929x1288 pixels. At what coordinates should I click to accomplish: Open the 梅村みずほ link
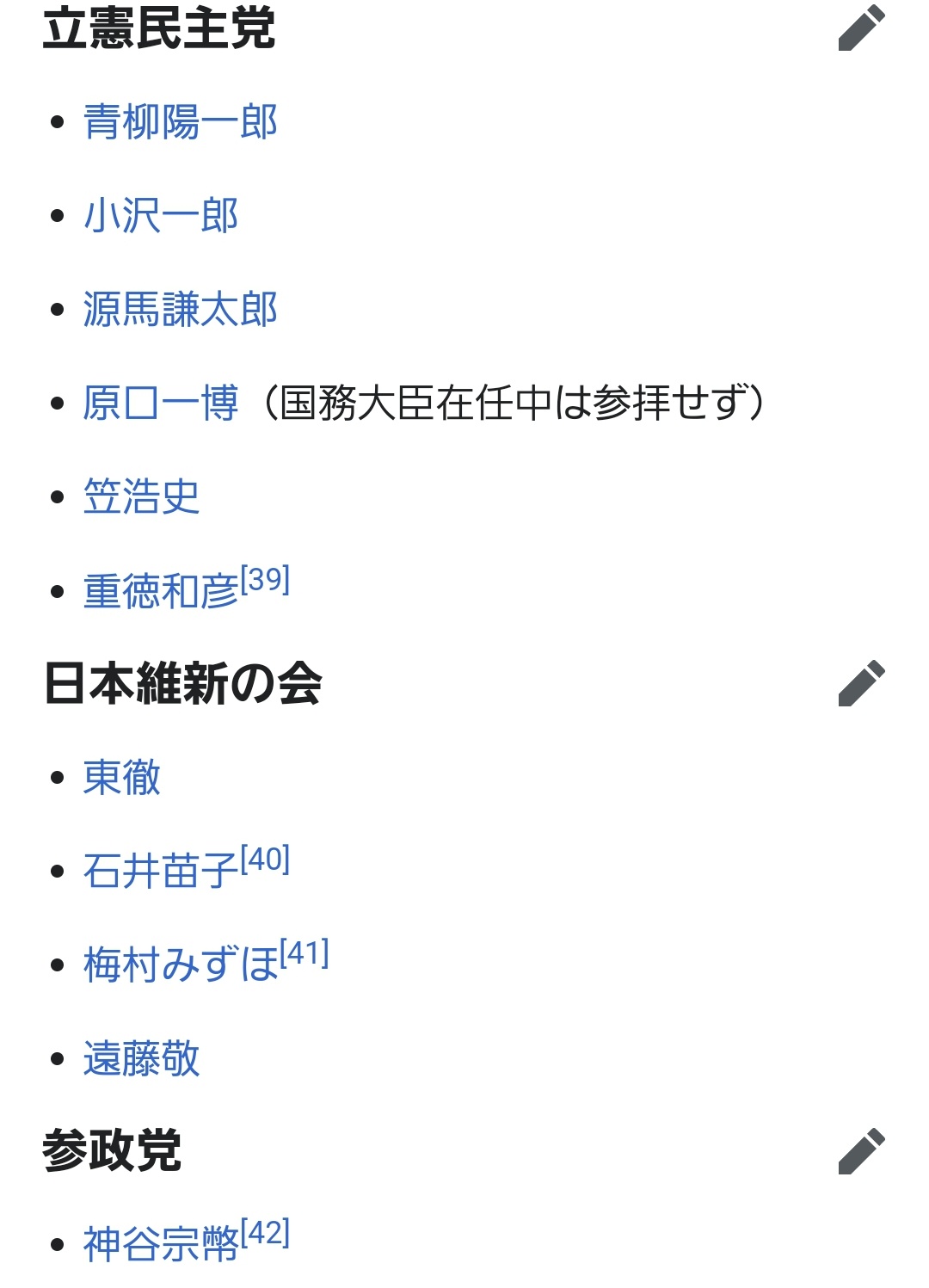(181, 965)
